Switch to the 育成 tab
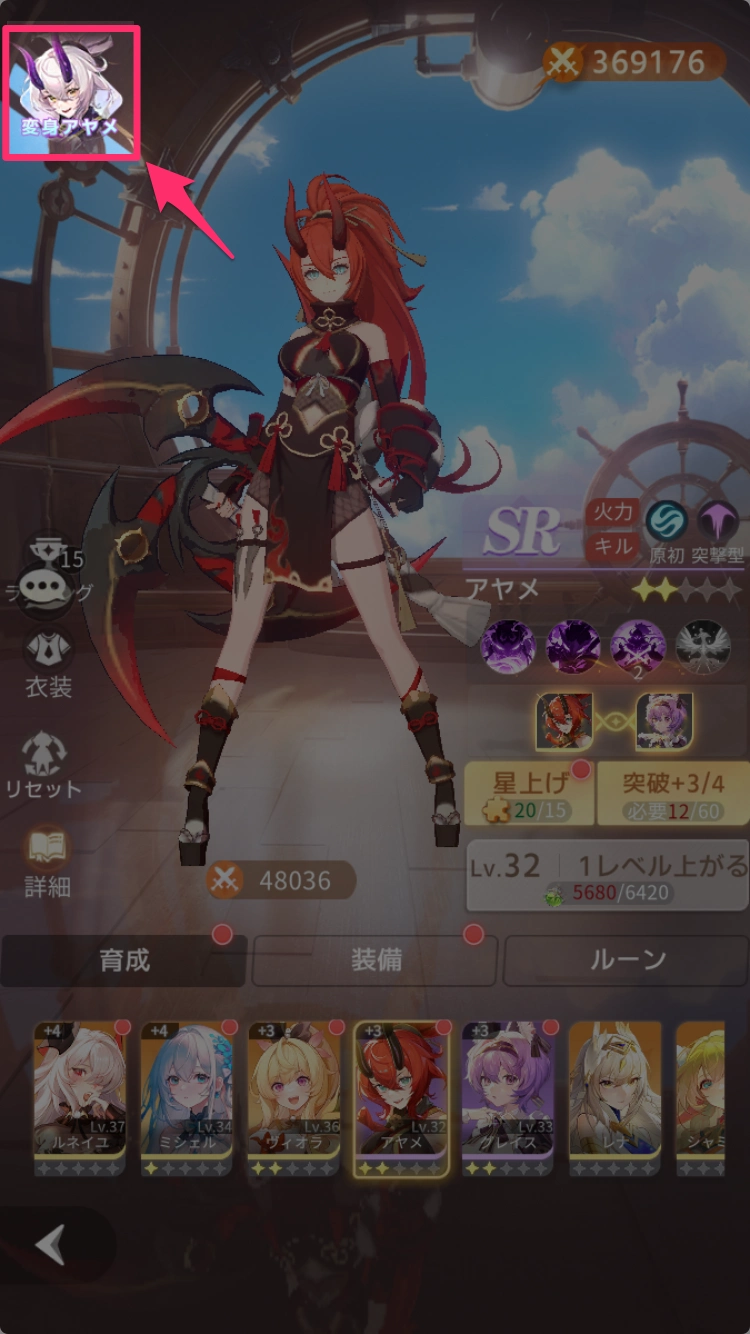The width and height of the screenshot is (750, 1334). click(124, 961)
